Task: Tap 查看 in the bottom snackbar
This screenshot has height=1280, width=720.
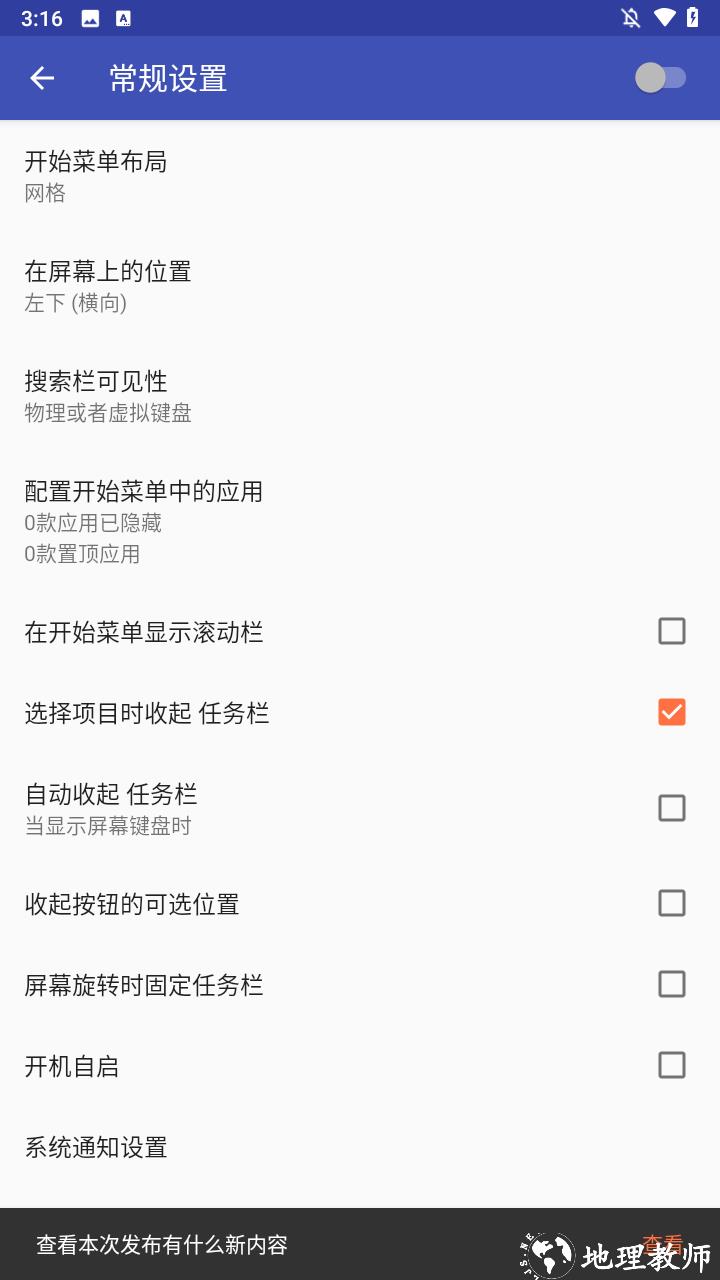Action: click(x=662, y=1244)
